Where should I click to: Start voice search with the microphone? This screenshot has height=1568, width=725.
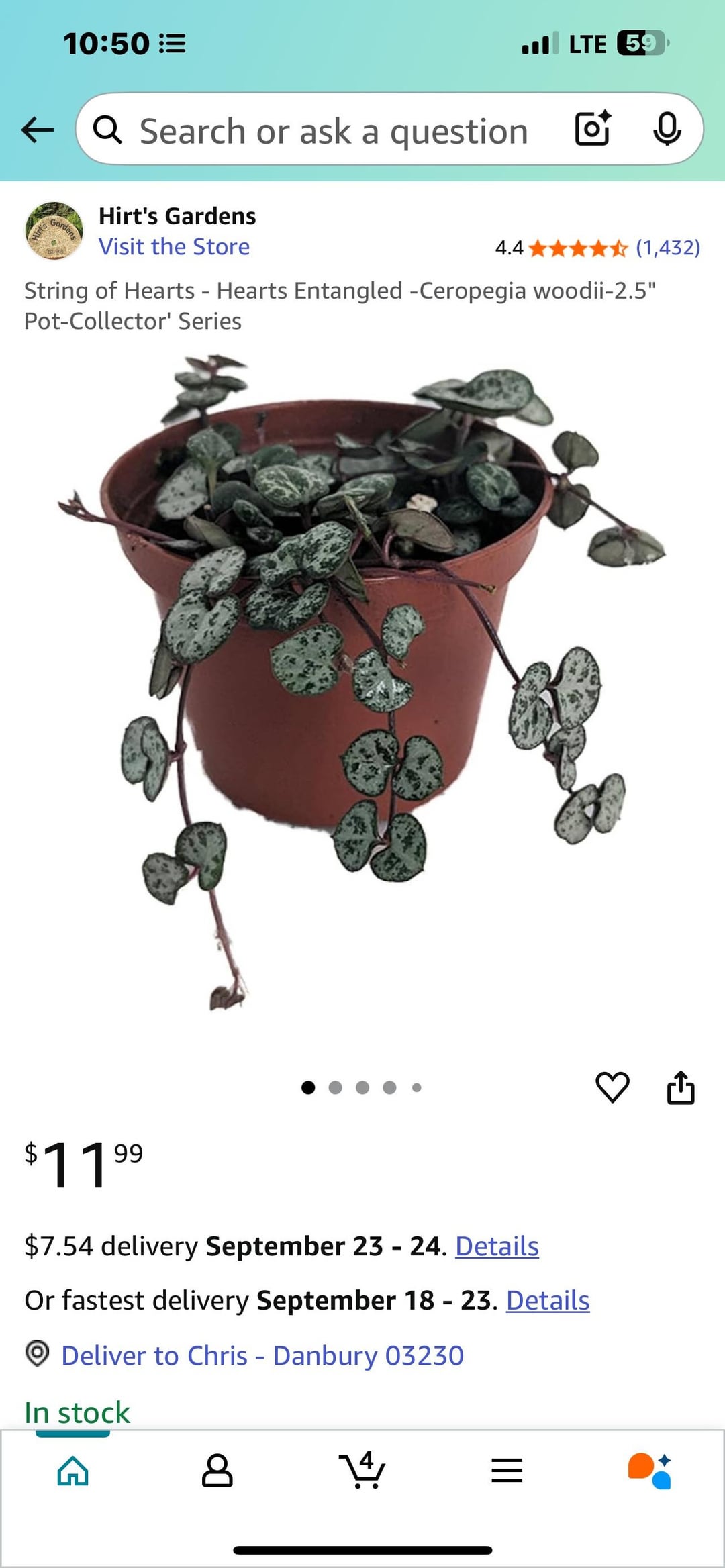click(x=667, y=129)
